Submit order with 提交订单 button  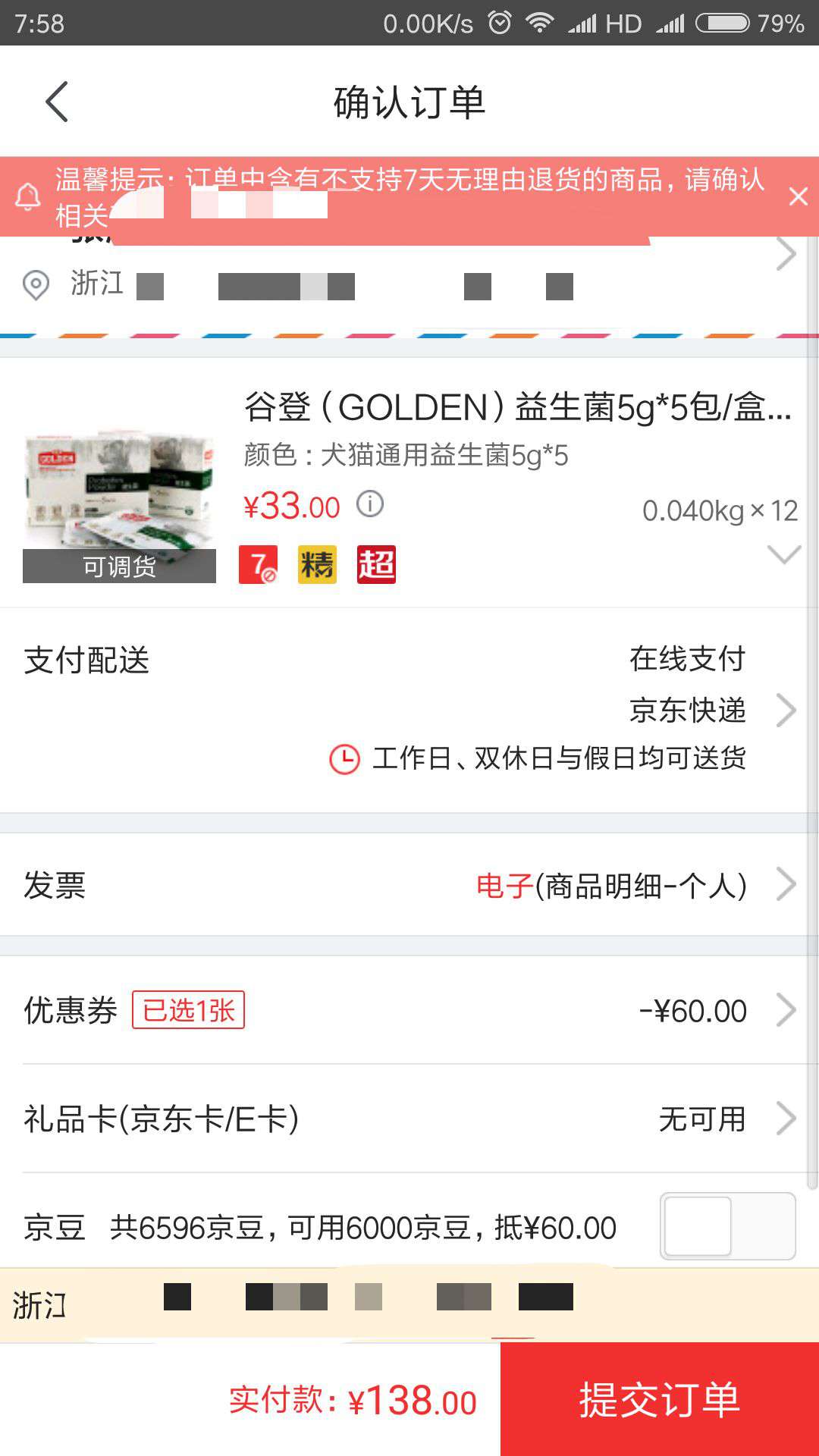pyautogui.click(x=659, y=1399)
